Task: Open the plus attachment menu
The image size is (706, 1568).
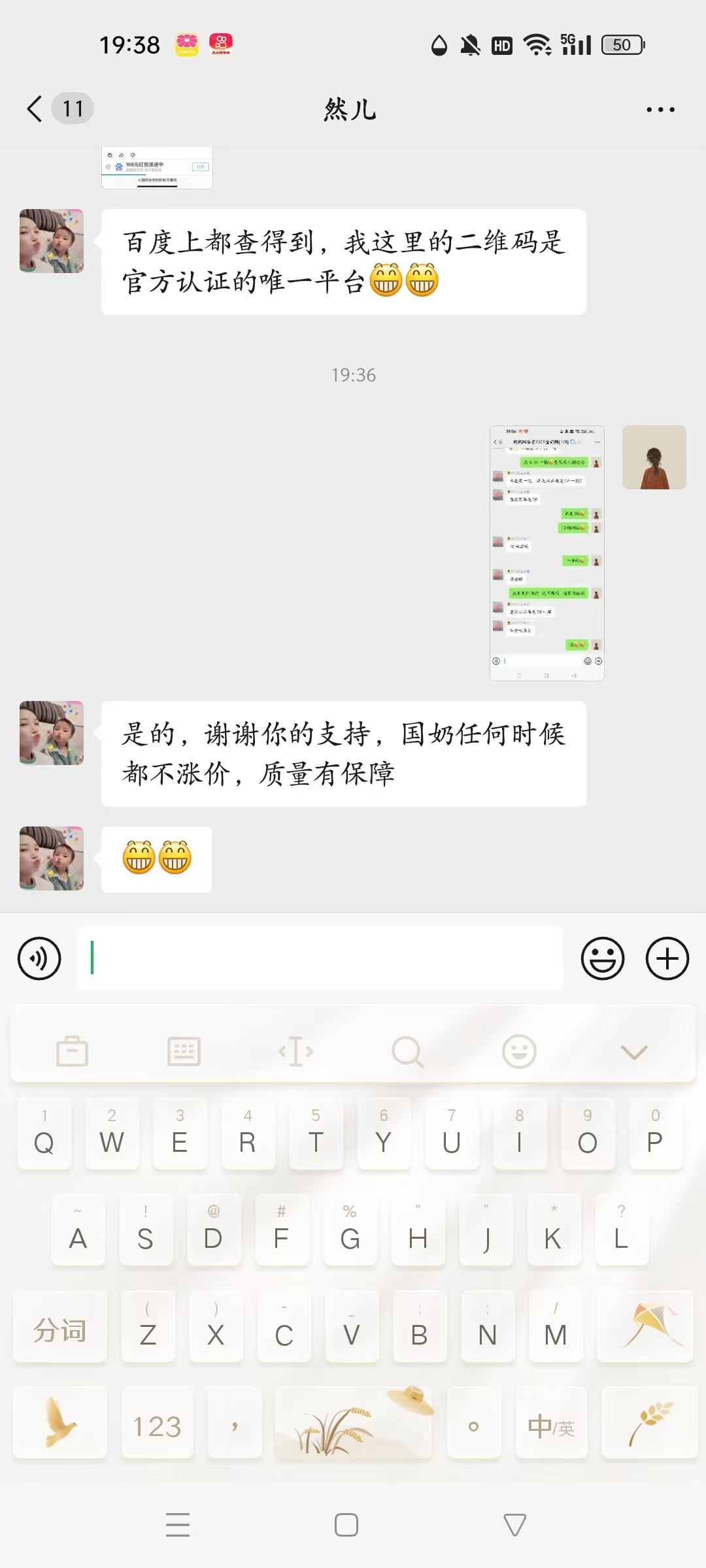Action: [667, 959]
